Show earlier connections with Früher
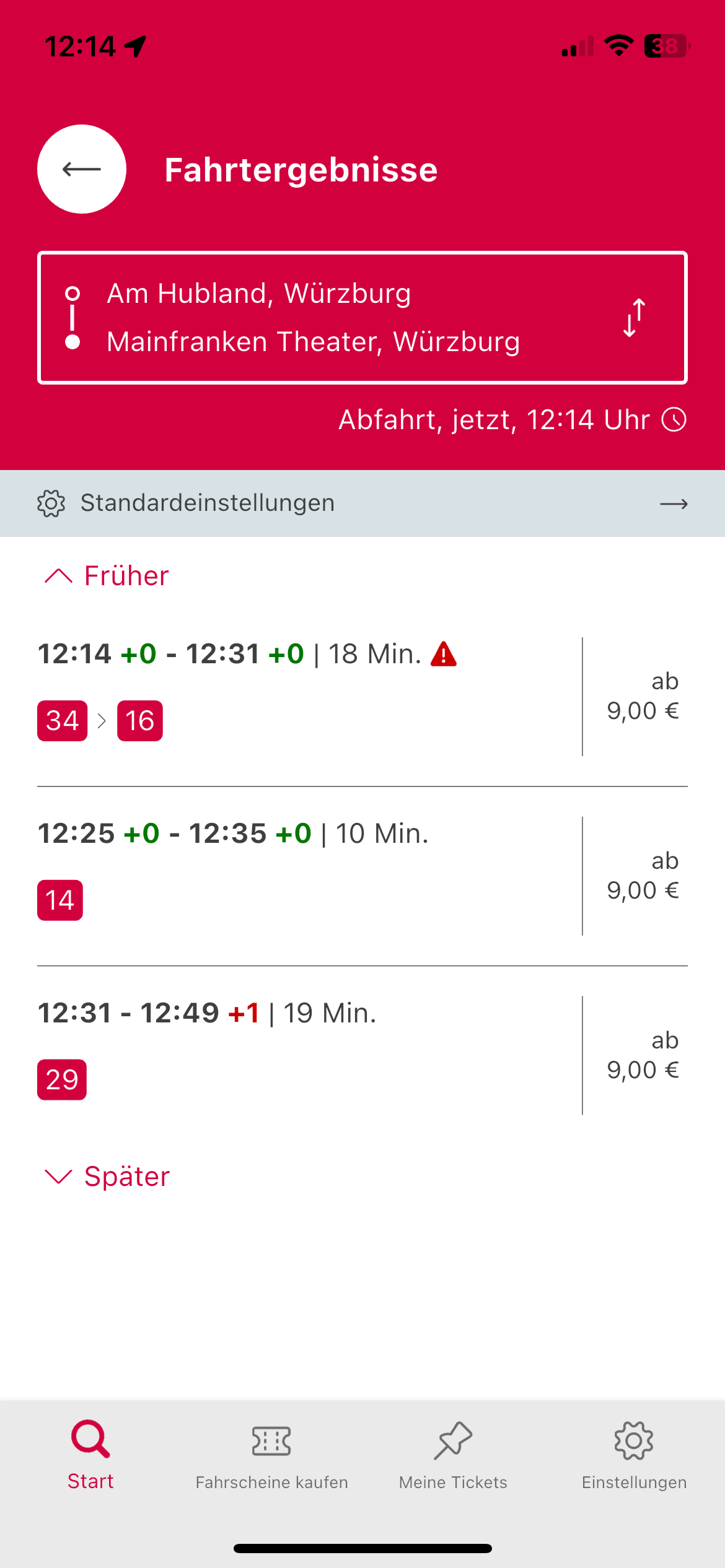 pos(107,576)
